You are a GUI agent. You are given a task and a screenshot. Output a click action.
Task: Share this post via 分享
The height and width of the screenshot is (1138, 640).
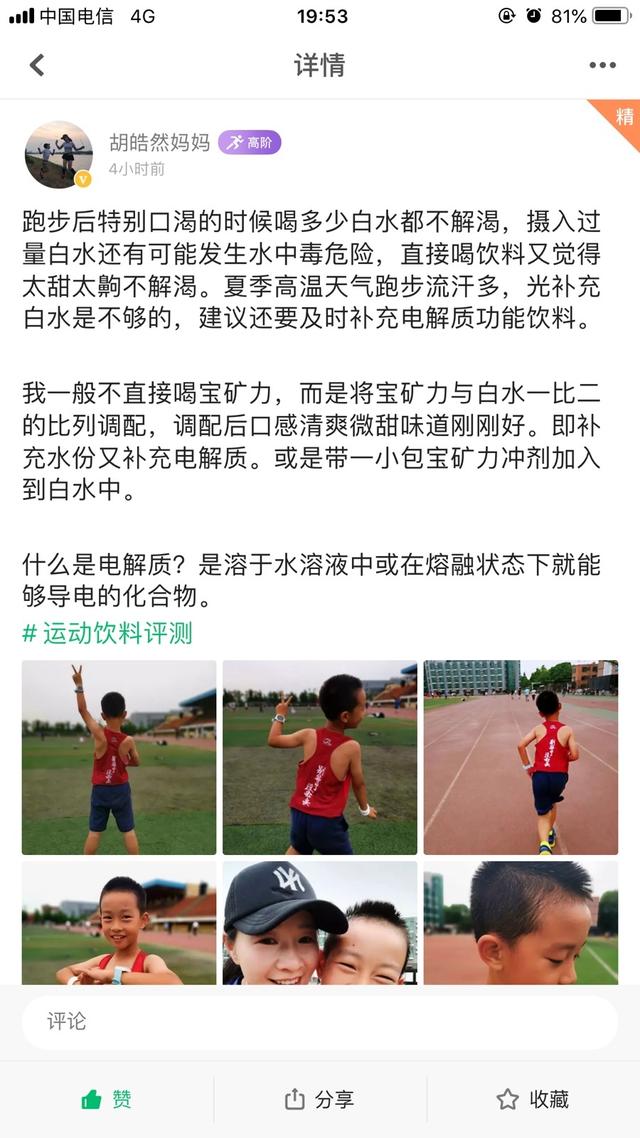(320, 1100)
